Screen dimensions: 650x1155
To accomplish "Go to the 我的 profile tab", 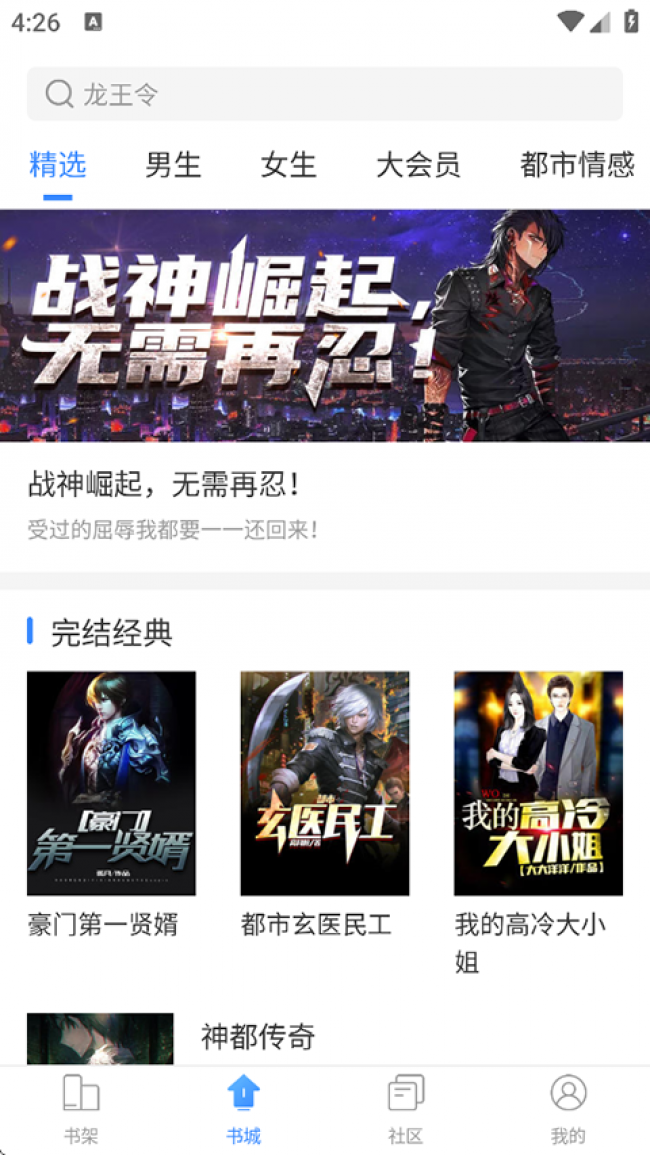I will tap(568, 1107).
